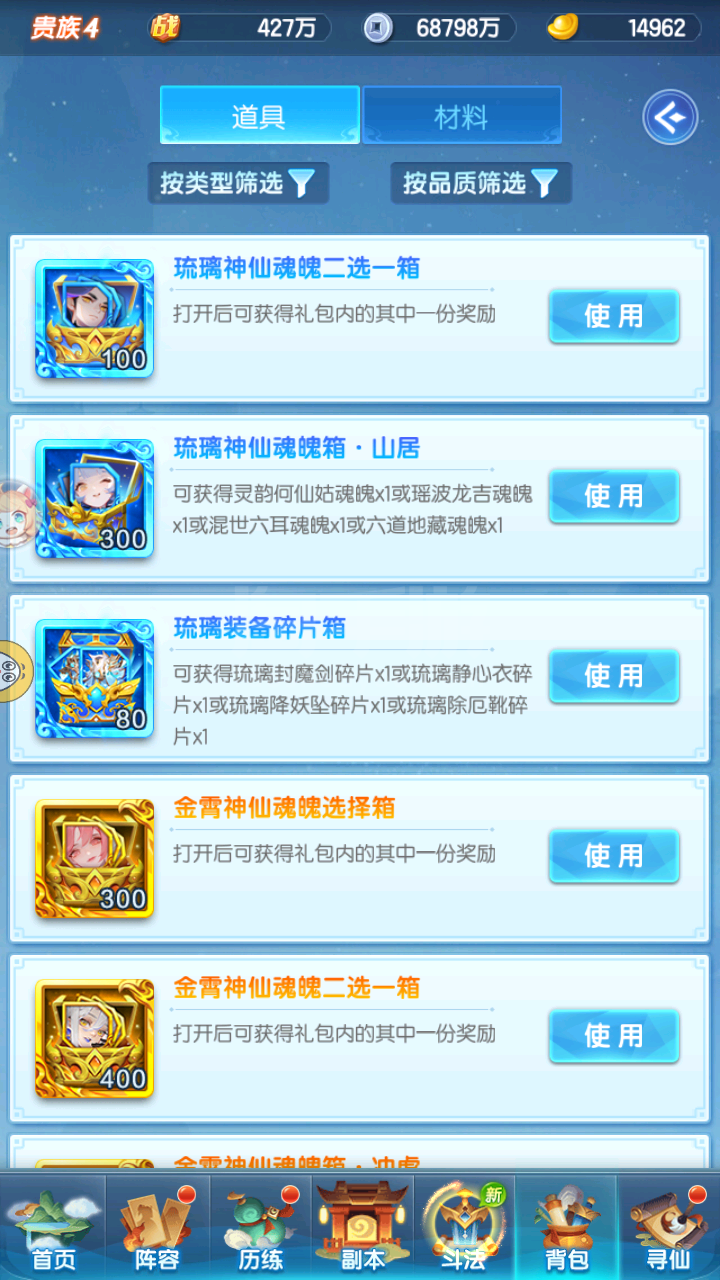Open the 按品质筛选 filter

(x=481, y=183)
